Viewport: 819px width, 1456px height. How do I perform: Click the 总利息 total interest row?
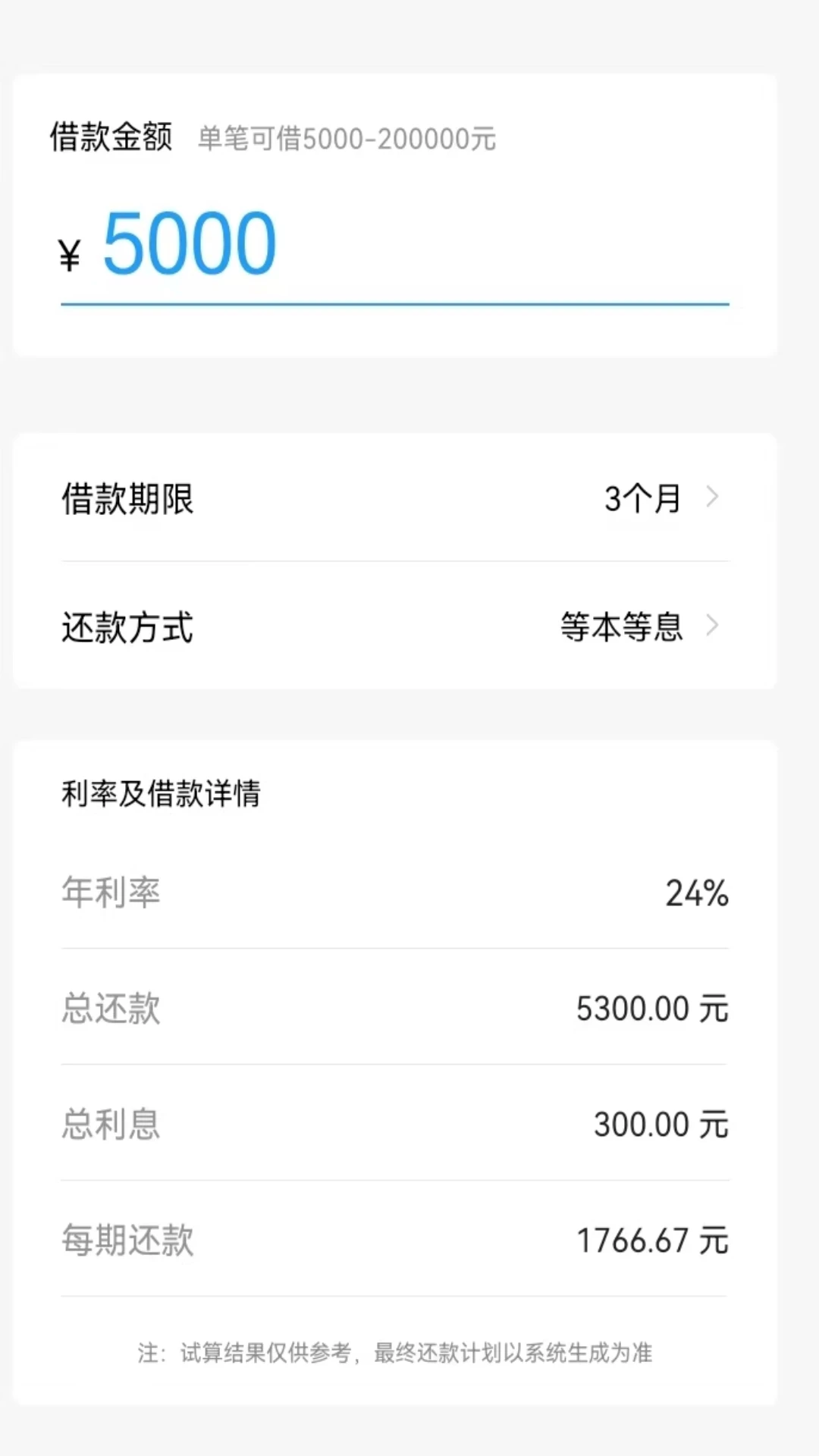point(111,1125)
